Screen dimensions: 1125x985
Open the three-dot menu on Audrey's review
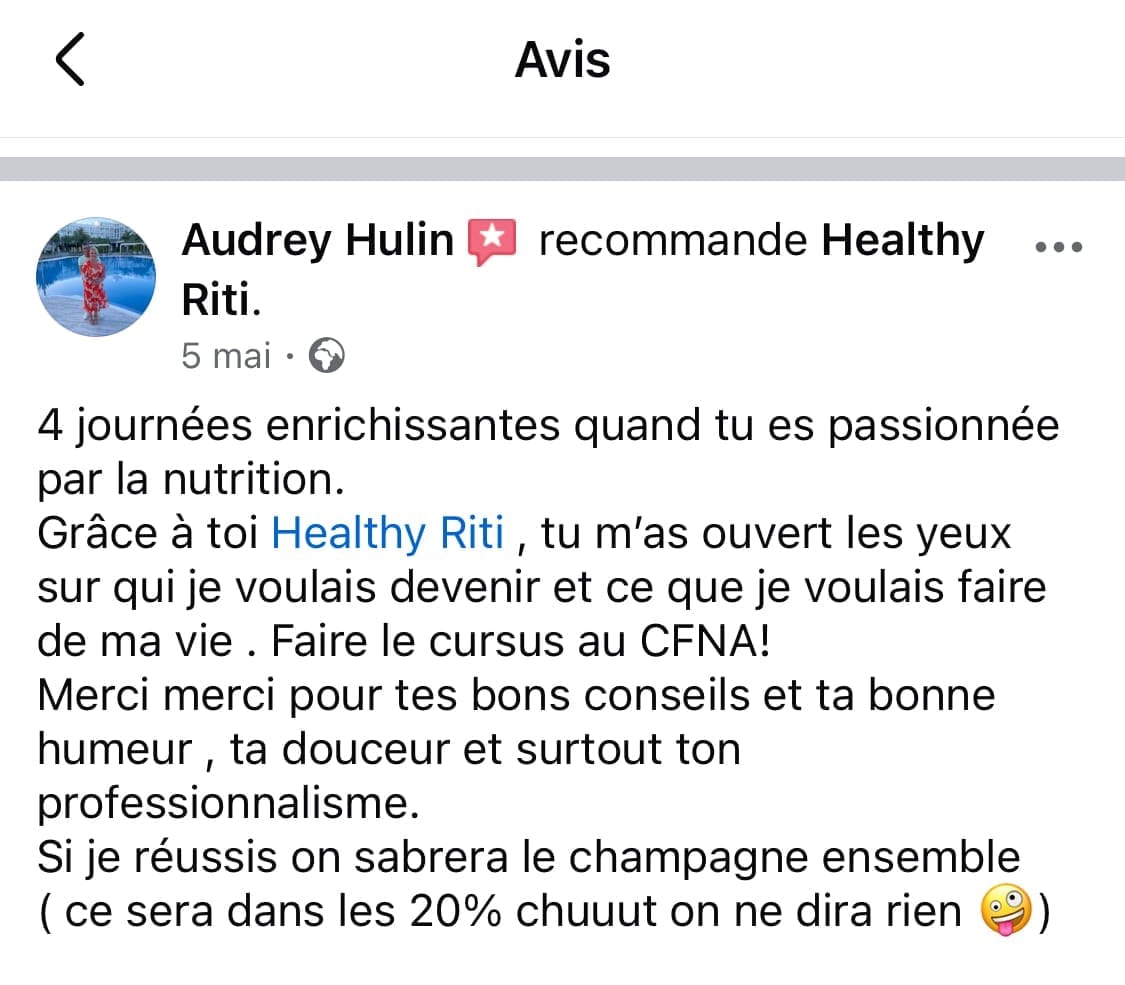1055,247
